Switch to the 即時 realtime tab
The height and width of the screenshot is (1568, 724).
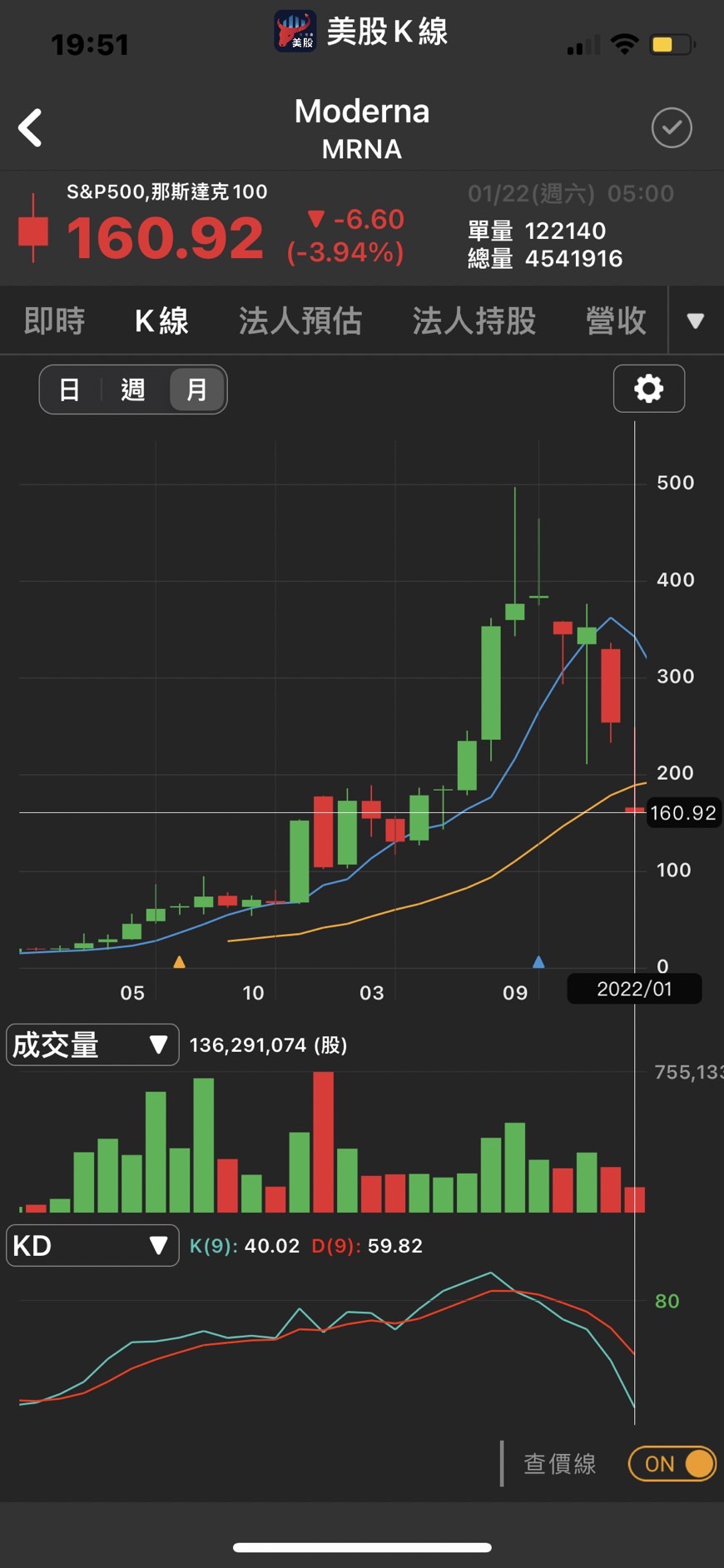53,320
